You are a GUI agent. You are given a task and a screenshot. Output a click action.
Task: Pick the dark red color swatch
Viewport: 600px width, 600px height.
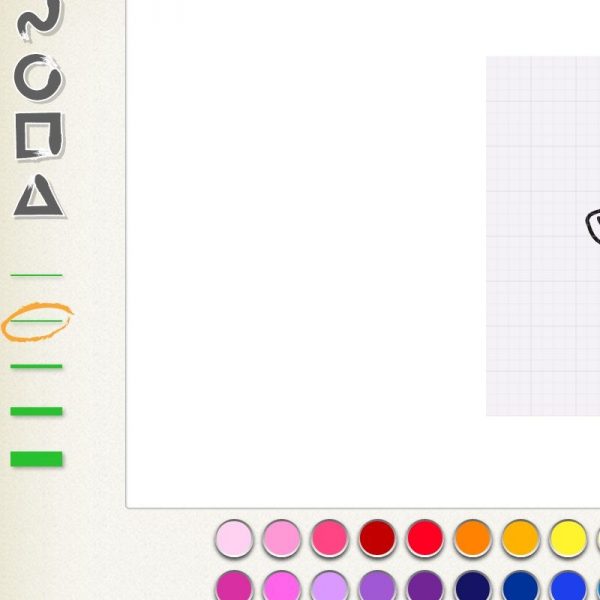(377, 538)
